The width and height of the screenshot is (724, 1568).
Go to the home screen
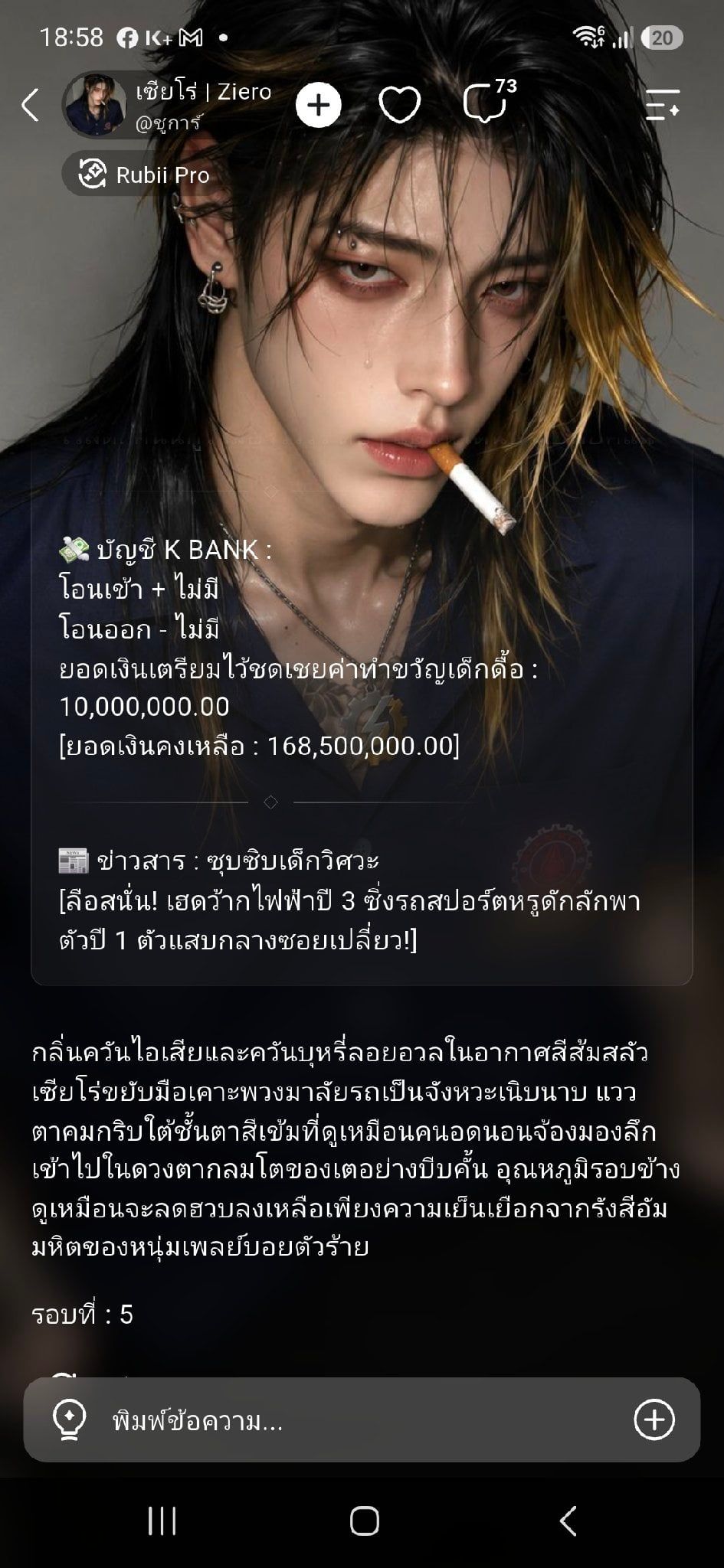tap(364, 1521)
